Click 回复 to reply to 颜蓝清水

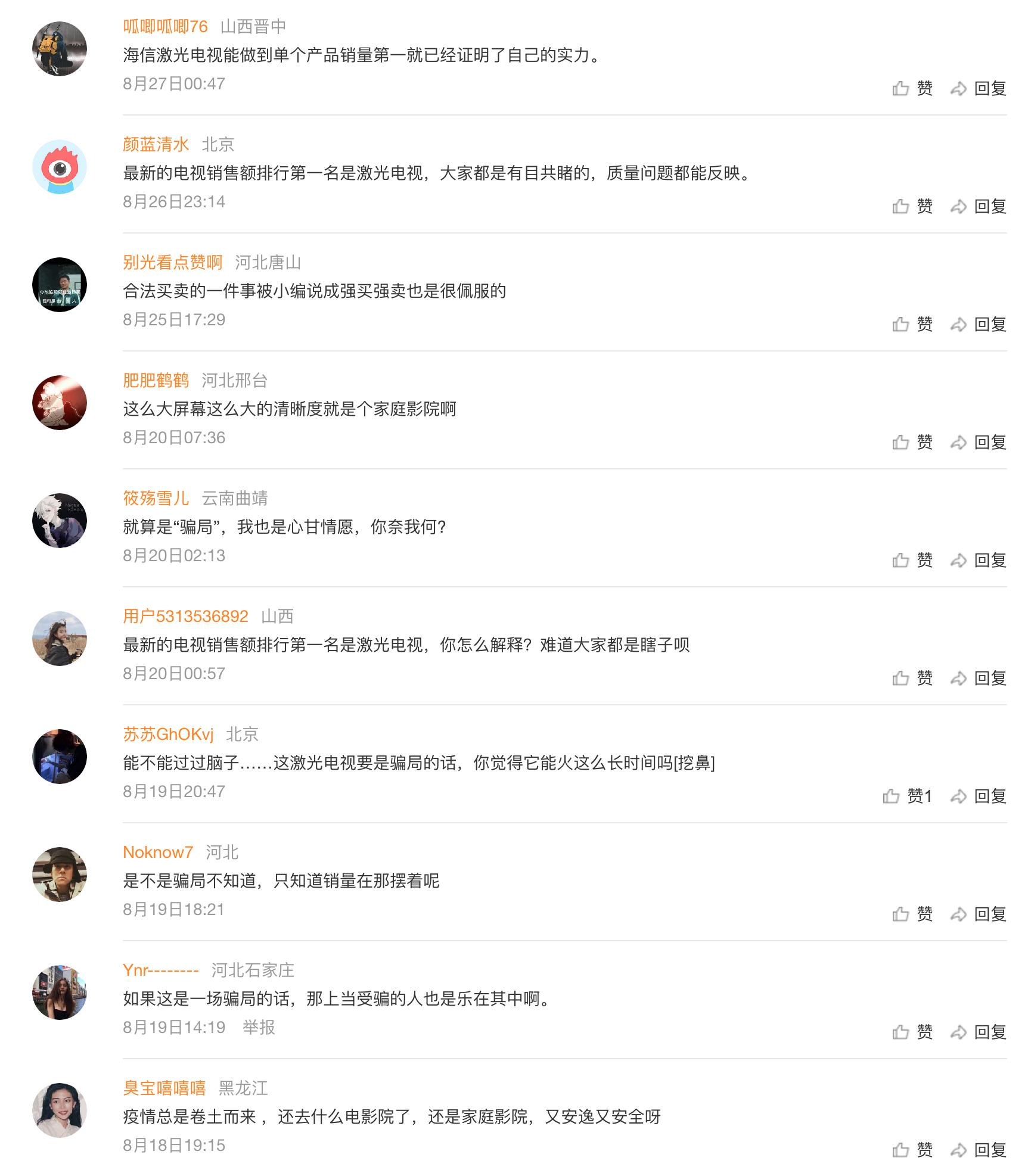pyautogui.click(x=990, y=206)
